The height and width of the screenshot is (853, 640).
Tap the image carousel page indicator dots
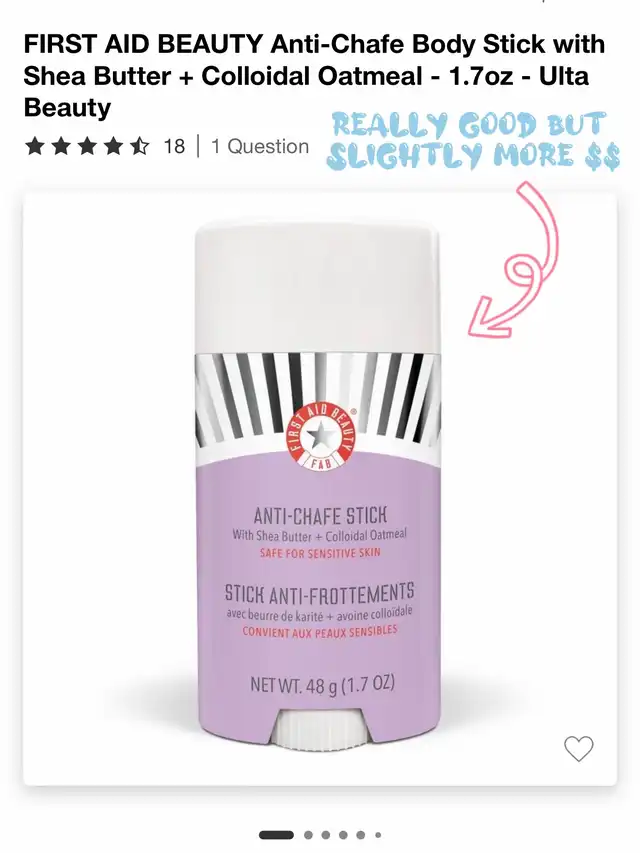320,834
